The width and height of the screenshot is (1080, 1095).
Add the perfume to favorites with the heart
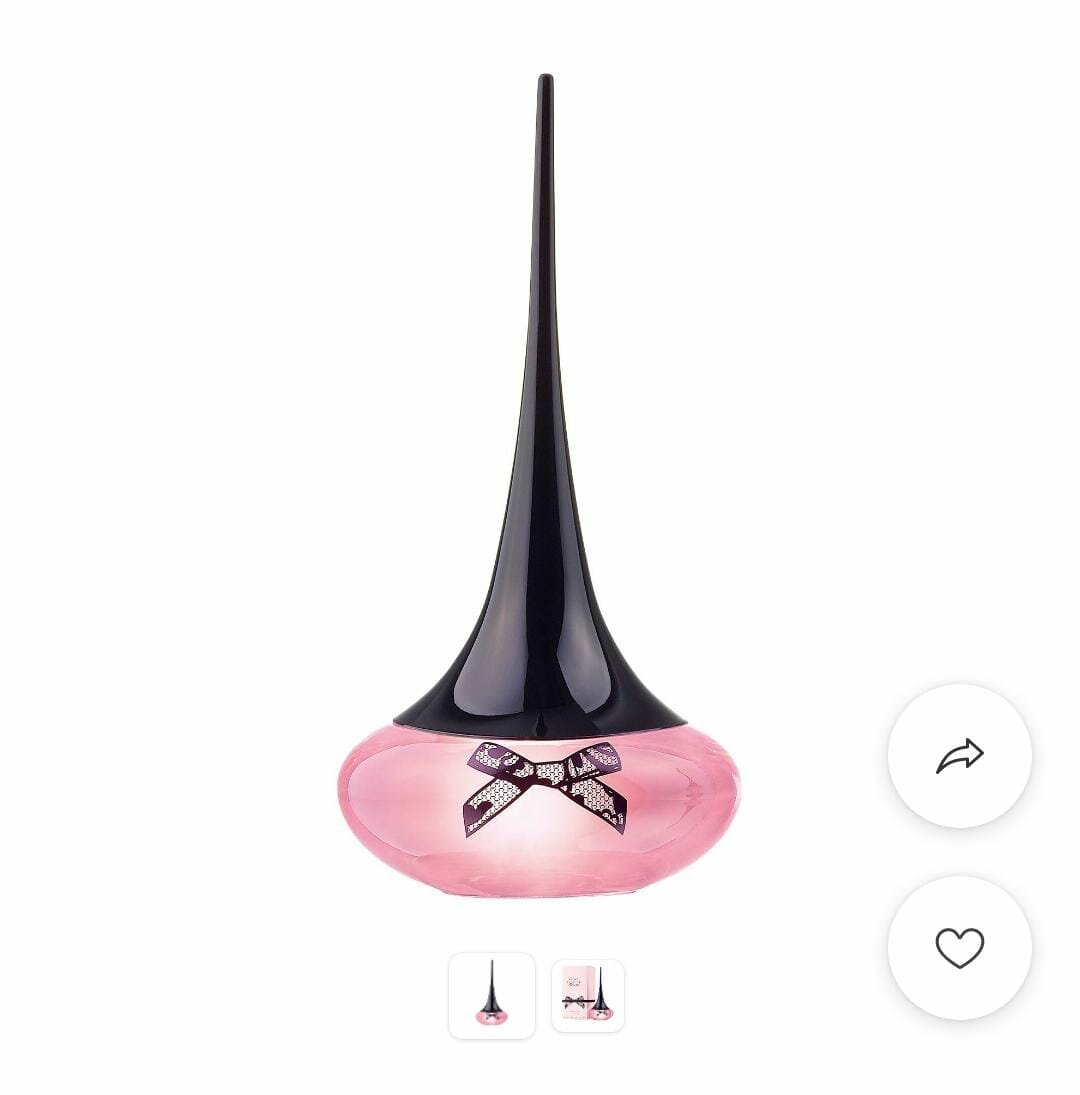tap(959, 947)
